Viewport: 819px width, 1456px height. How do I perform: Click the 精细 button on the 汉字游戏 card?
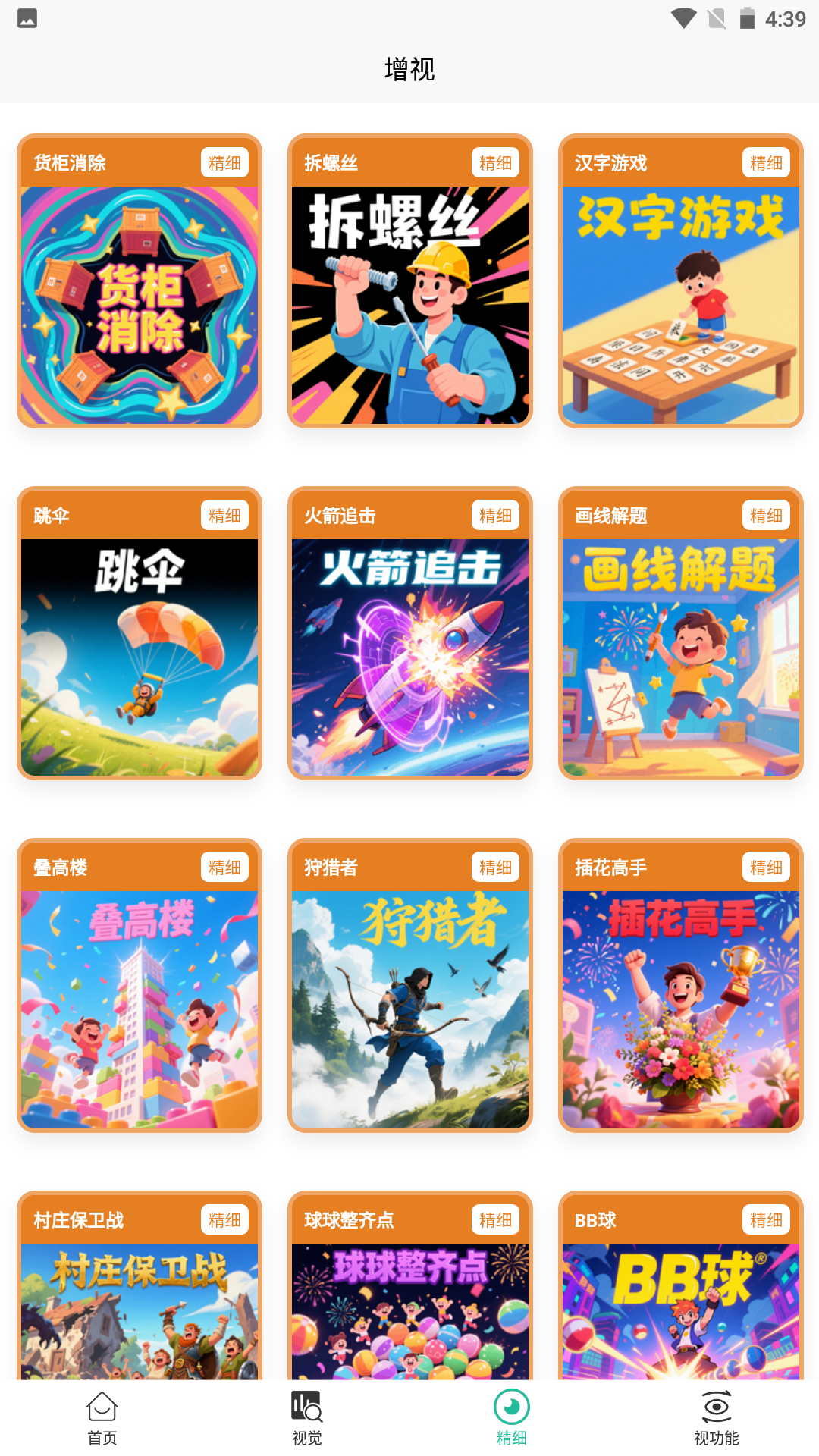point(766,162)
